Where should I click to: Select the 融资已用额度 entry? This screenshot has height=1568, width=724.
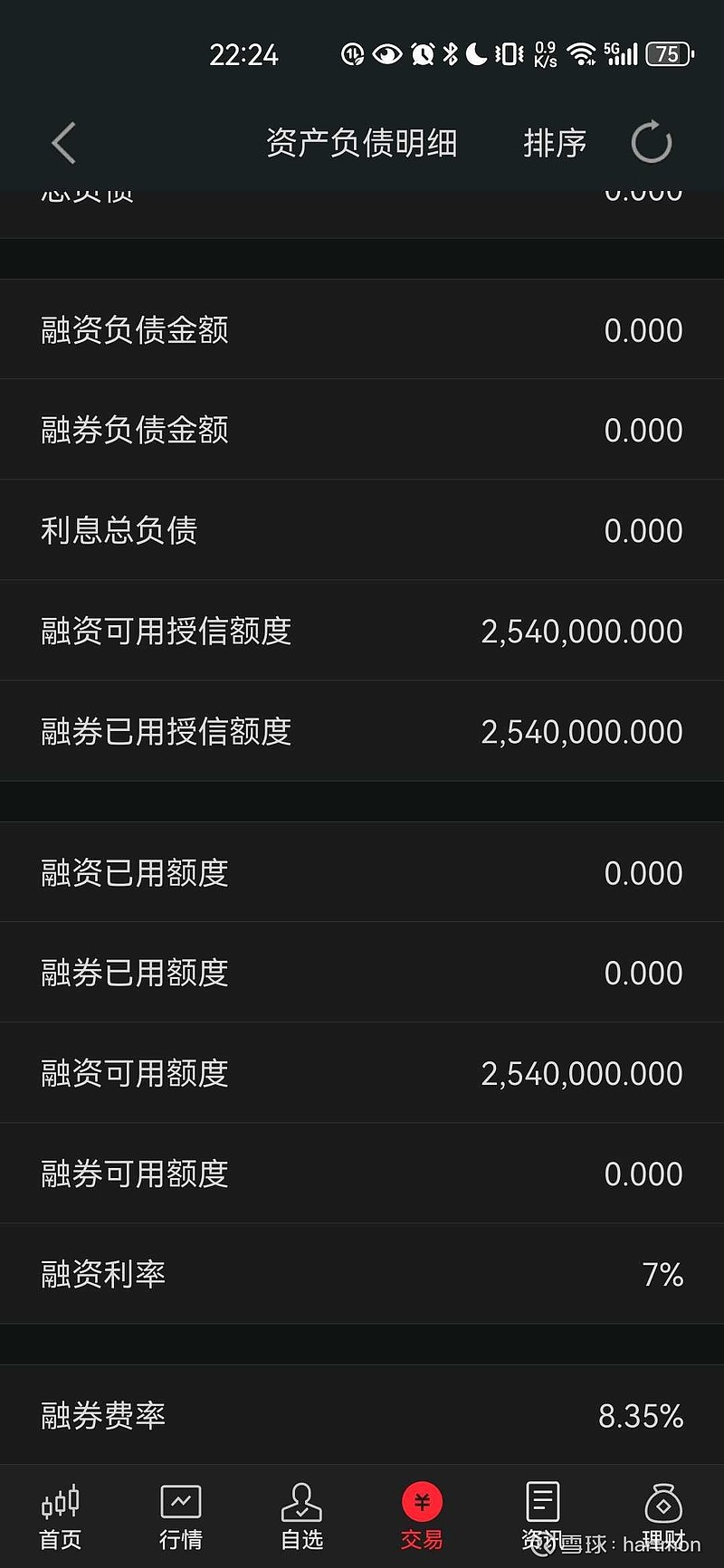(x=362, y=872)
